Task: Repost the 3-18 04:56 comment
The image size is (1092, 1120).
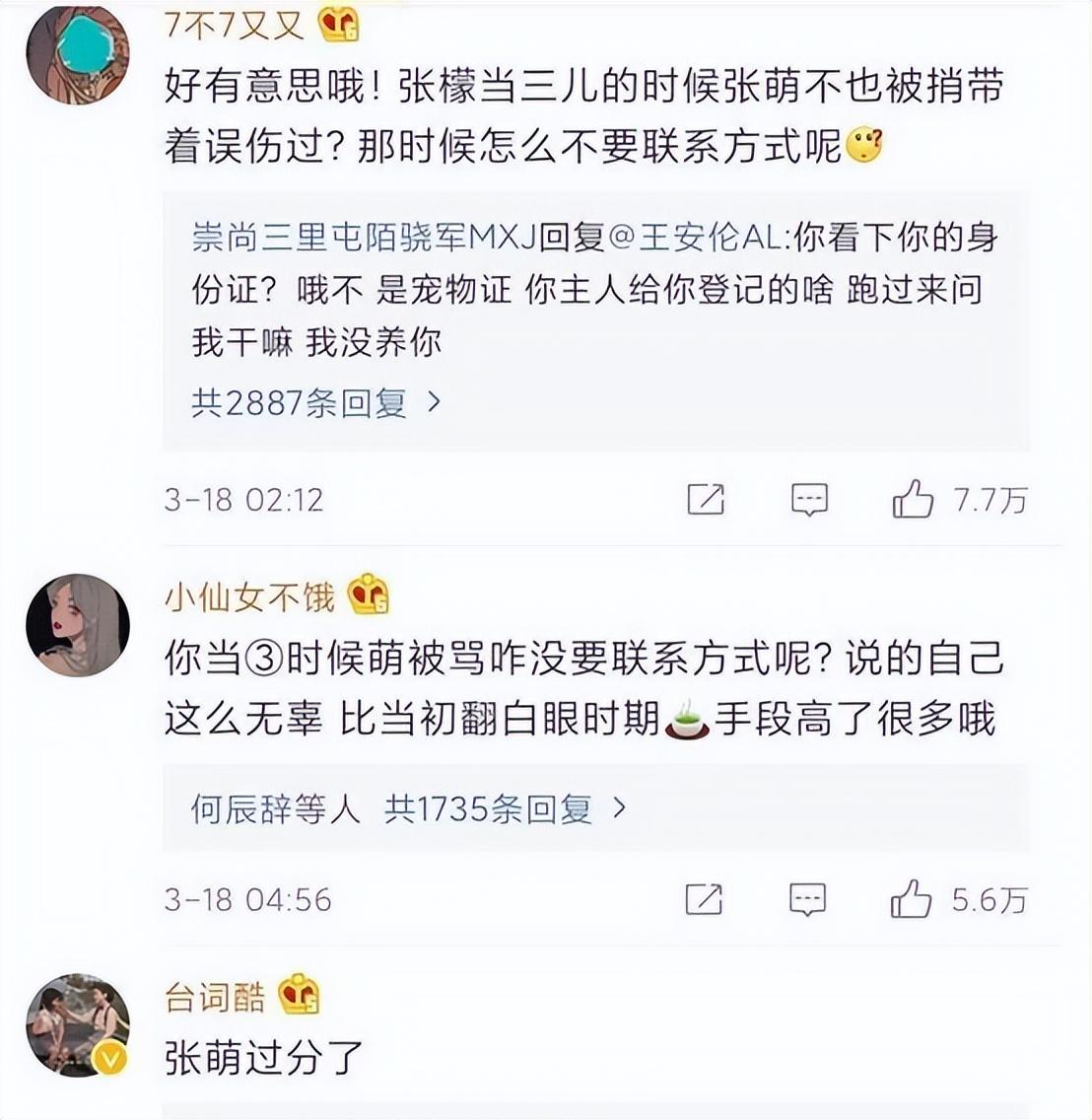Action: pyautogui.click(x=704, y=899)
